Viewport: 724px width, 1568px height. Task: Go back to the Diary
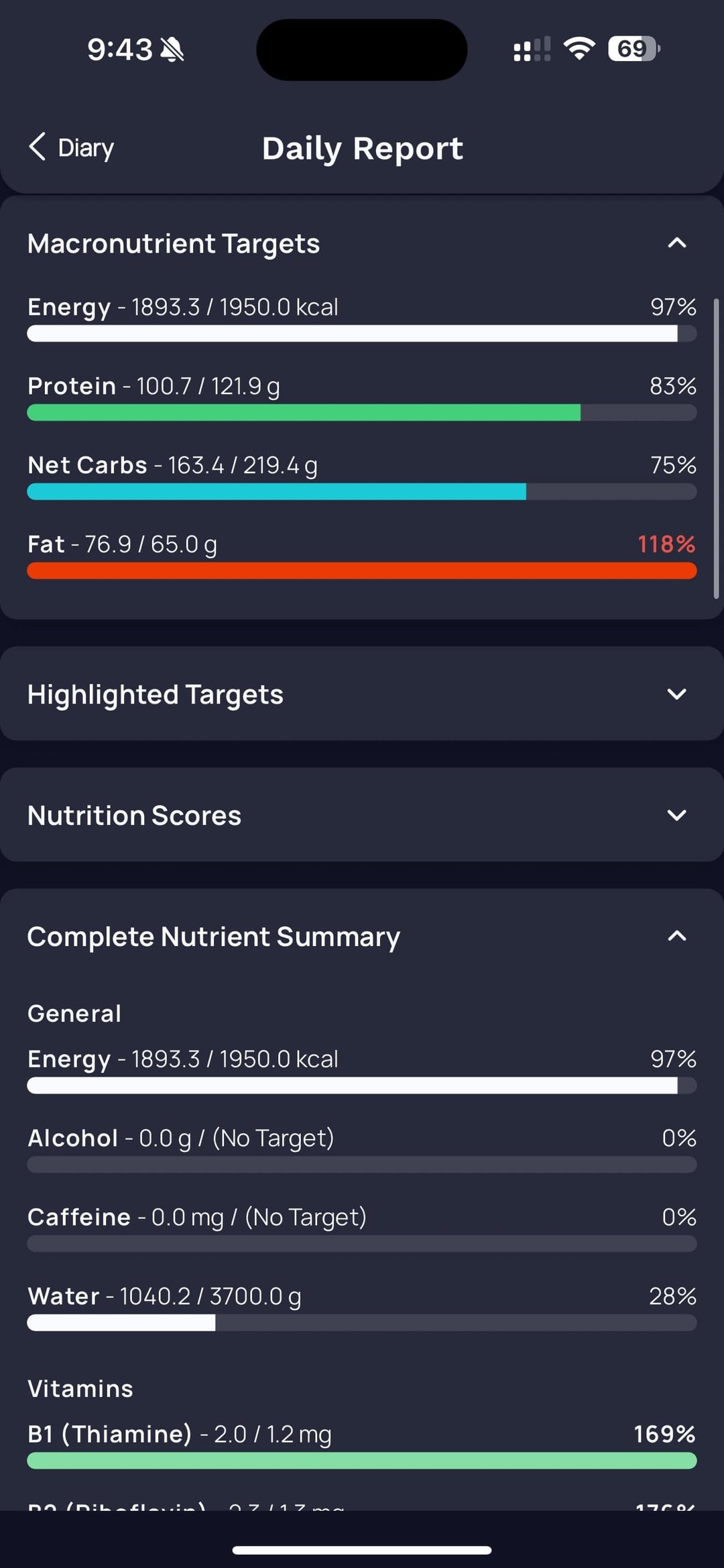[72, 147]
